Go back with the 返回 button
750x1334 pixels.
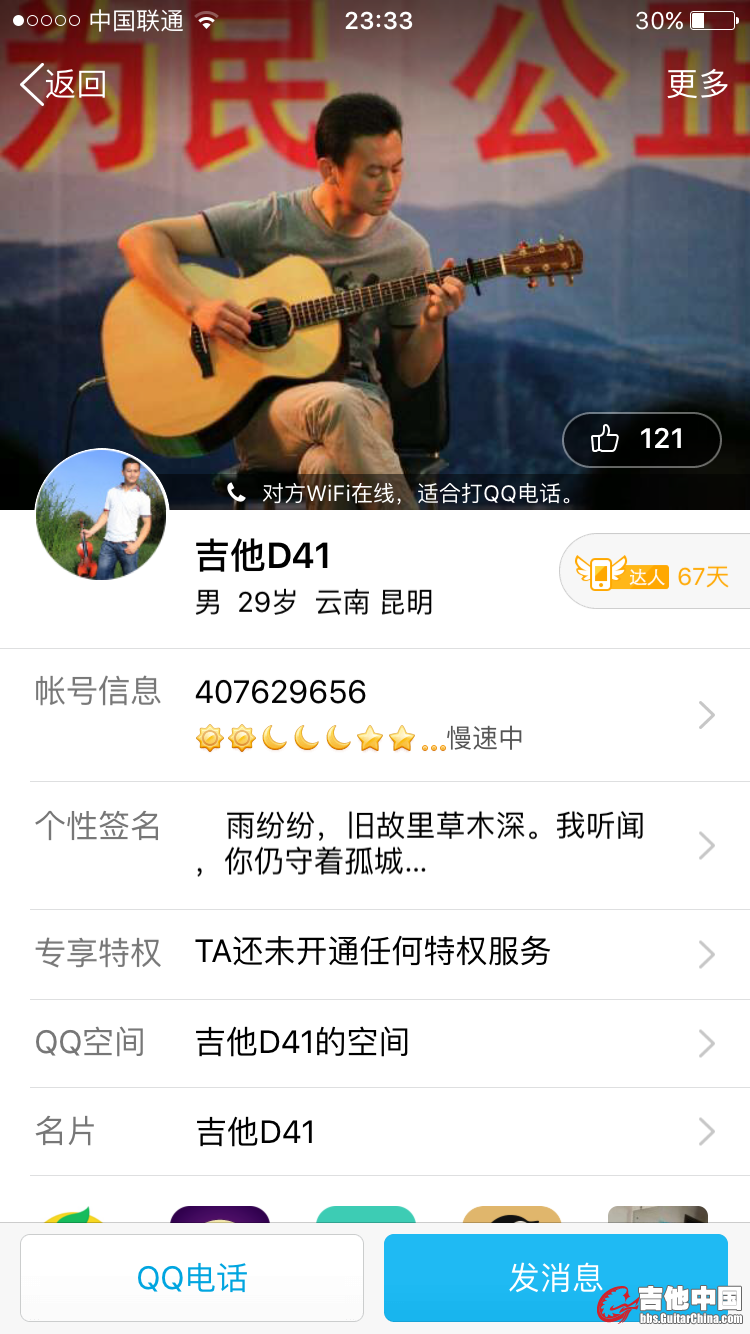point(63,84)
